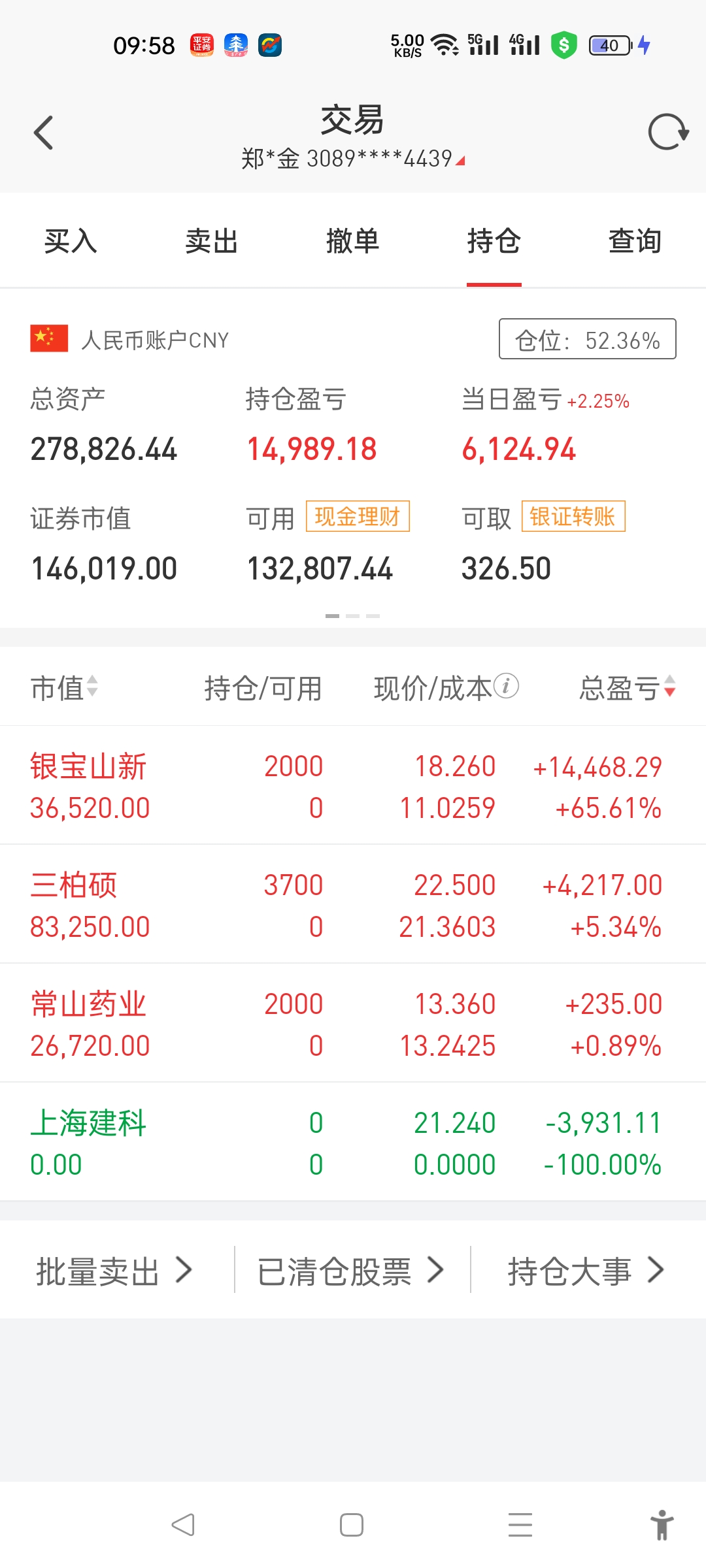Open the 查询 tab
The width and height of the screenshot is (706, 1568).
click(635, 241)
